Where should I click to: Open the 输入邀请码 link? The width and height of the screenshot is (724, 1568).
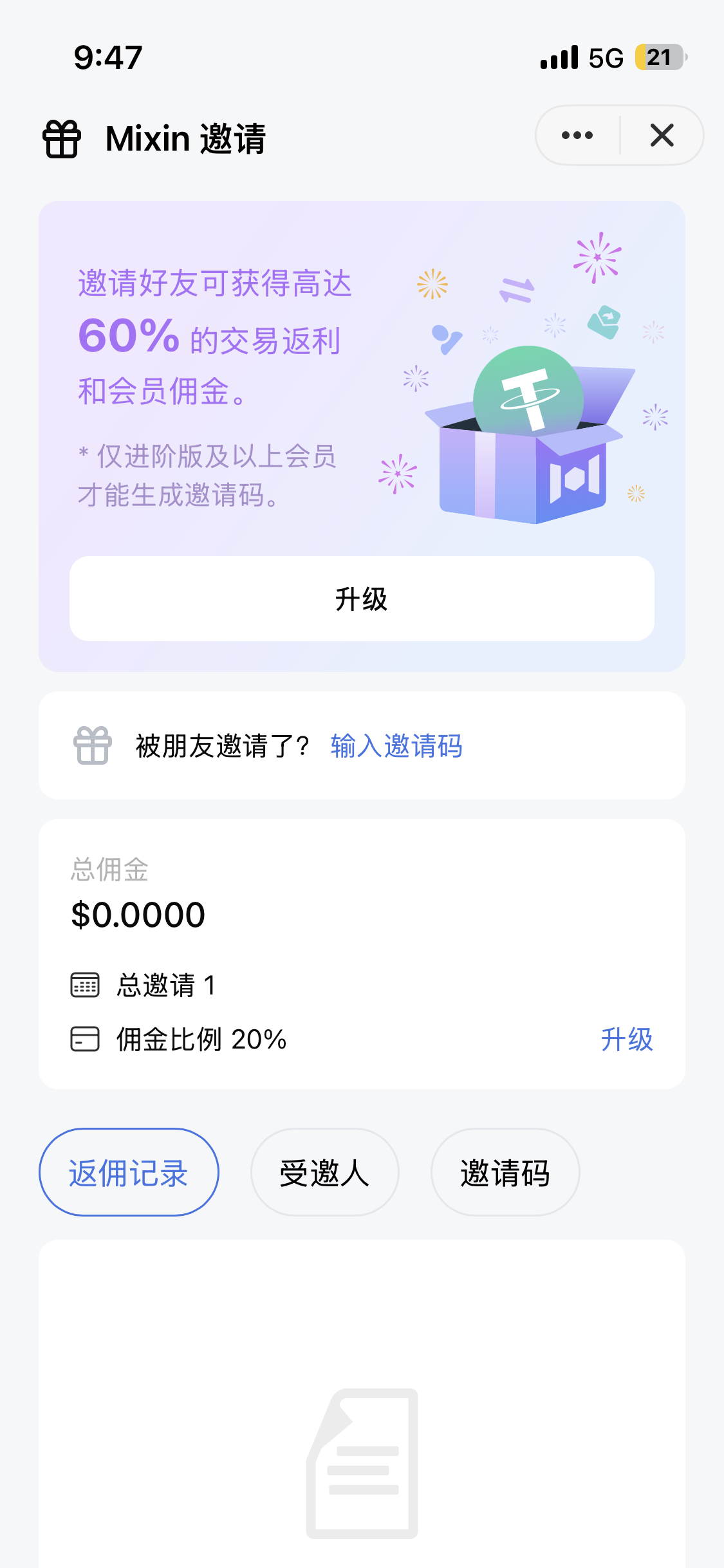(x=396, y=746)
